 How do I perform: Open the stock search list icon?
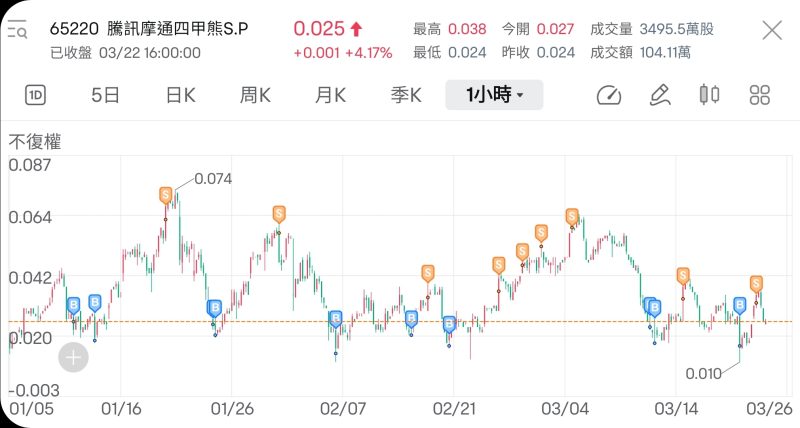pyautogui.click(x=17, y=31)
